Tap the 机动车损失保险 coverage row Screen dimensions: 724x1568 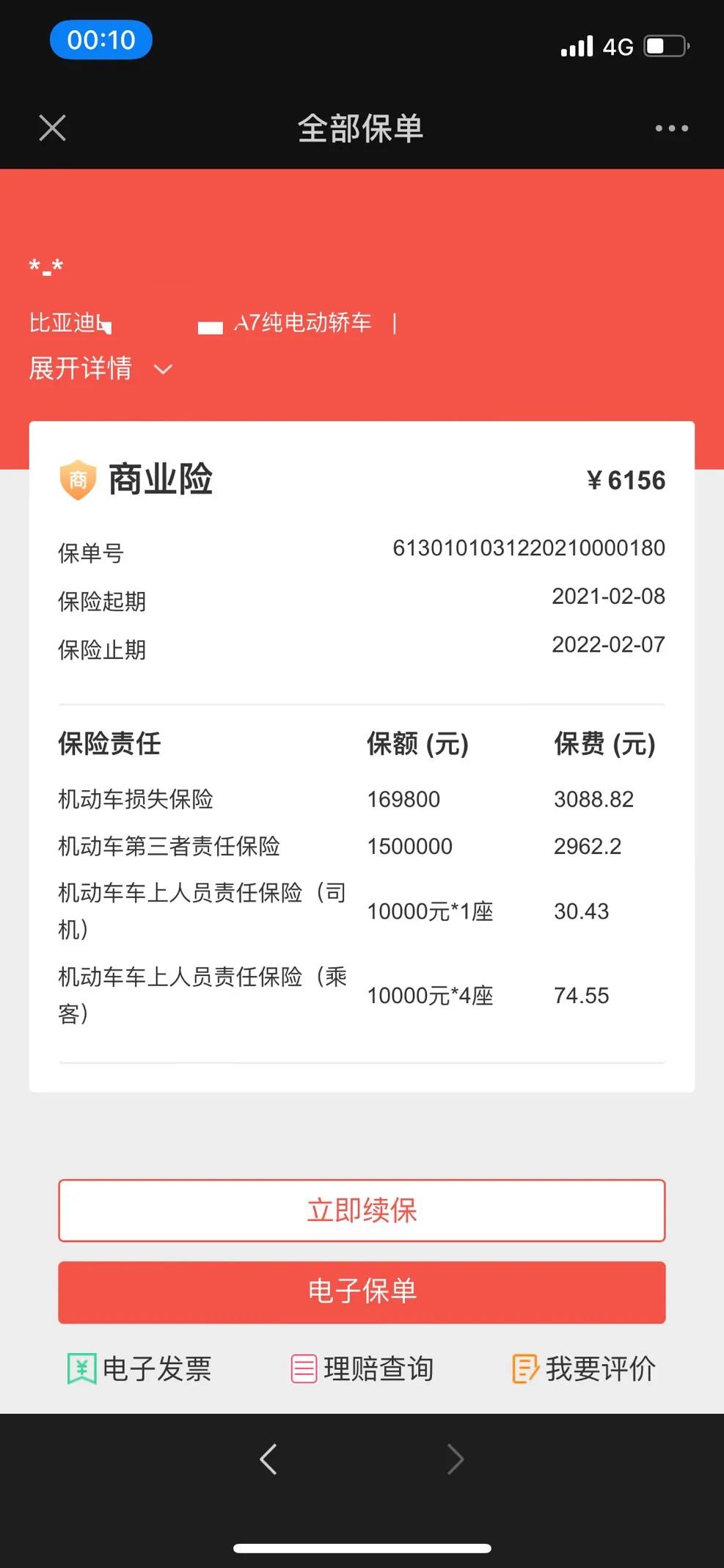point(135,799)
